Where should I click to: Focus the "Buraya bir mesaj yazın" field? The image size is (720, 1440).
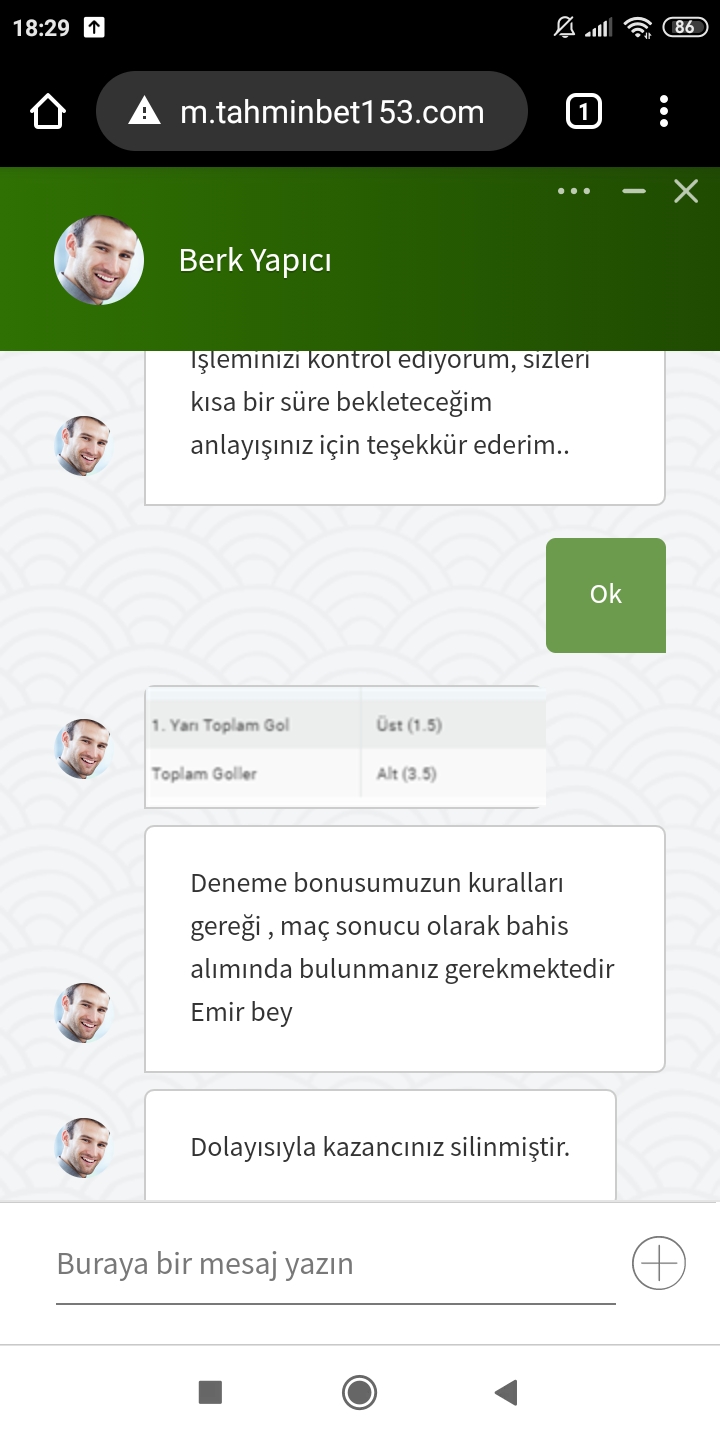(335, 1264)
